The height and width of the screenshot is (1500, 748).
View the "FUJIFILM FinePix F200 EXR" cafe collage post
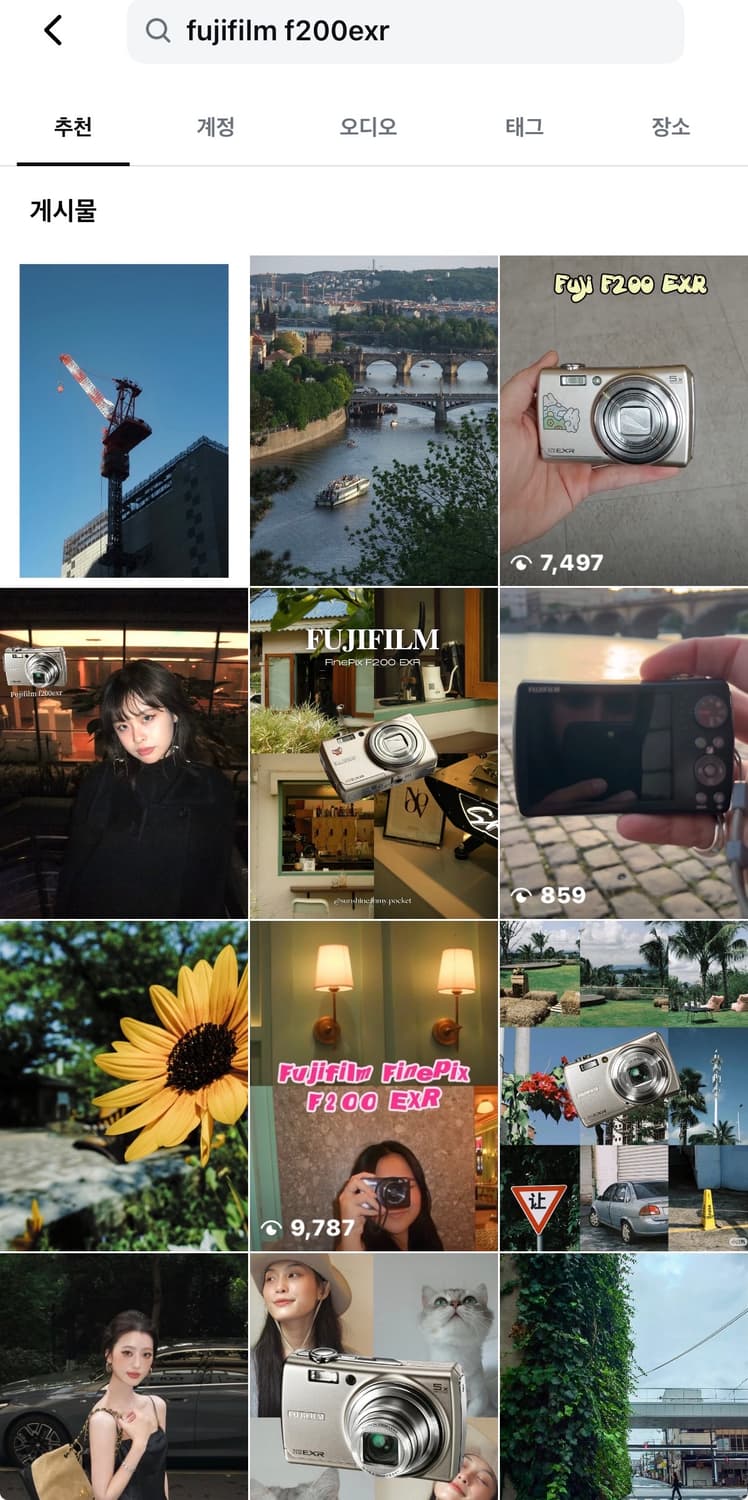click(x=373, y=753)
